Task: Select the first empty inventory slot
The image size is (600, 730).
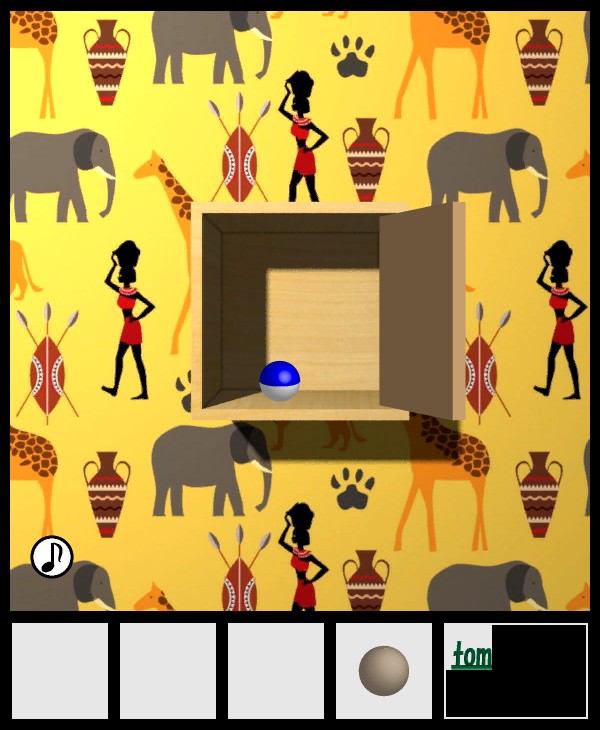Action: (60, 671)
